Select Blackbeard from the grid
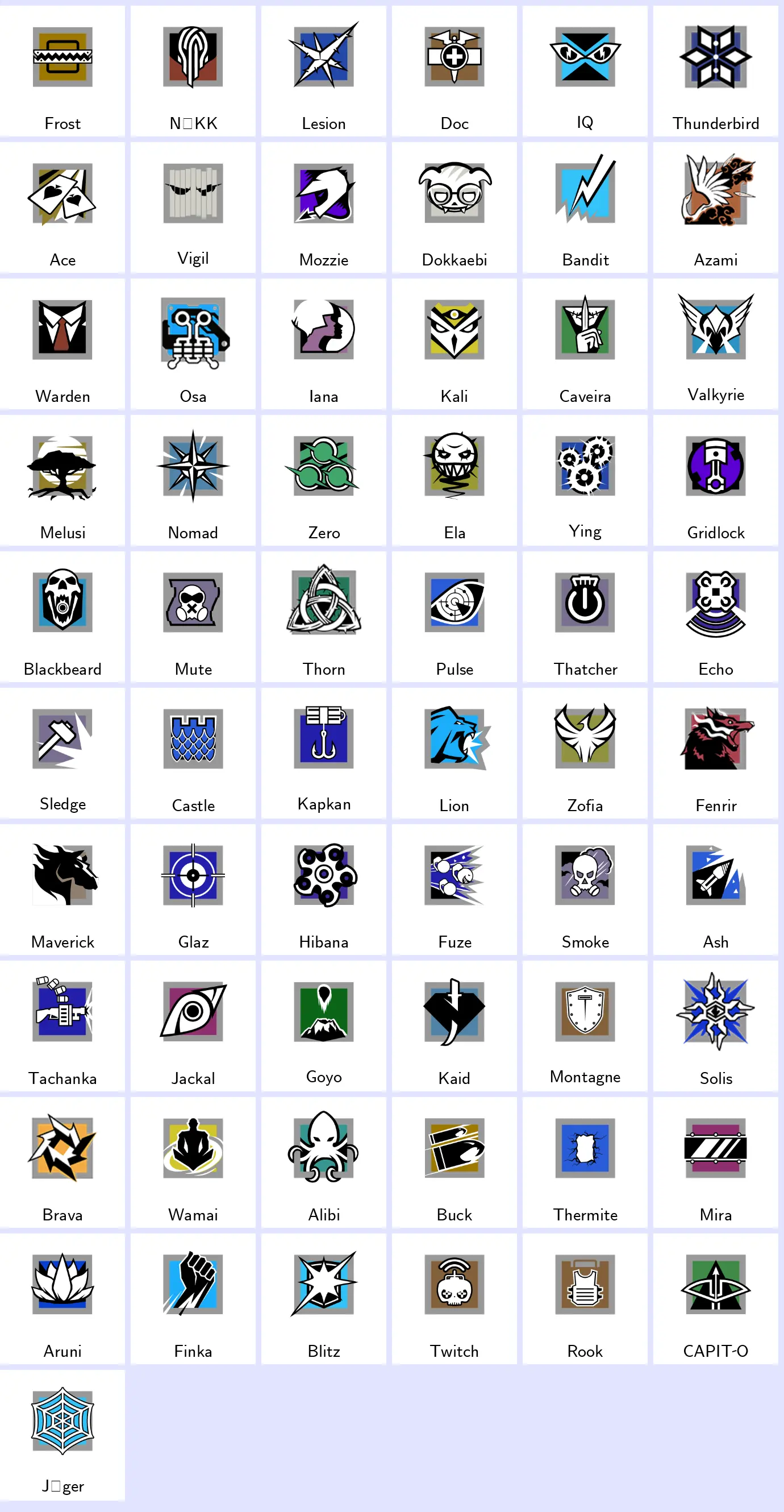The image size is (784, 1512). pyautogui.click(x=62, y=616)
